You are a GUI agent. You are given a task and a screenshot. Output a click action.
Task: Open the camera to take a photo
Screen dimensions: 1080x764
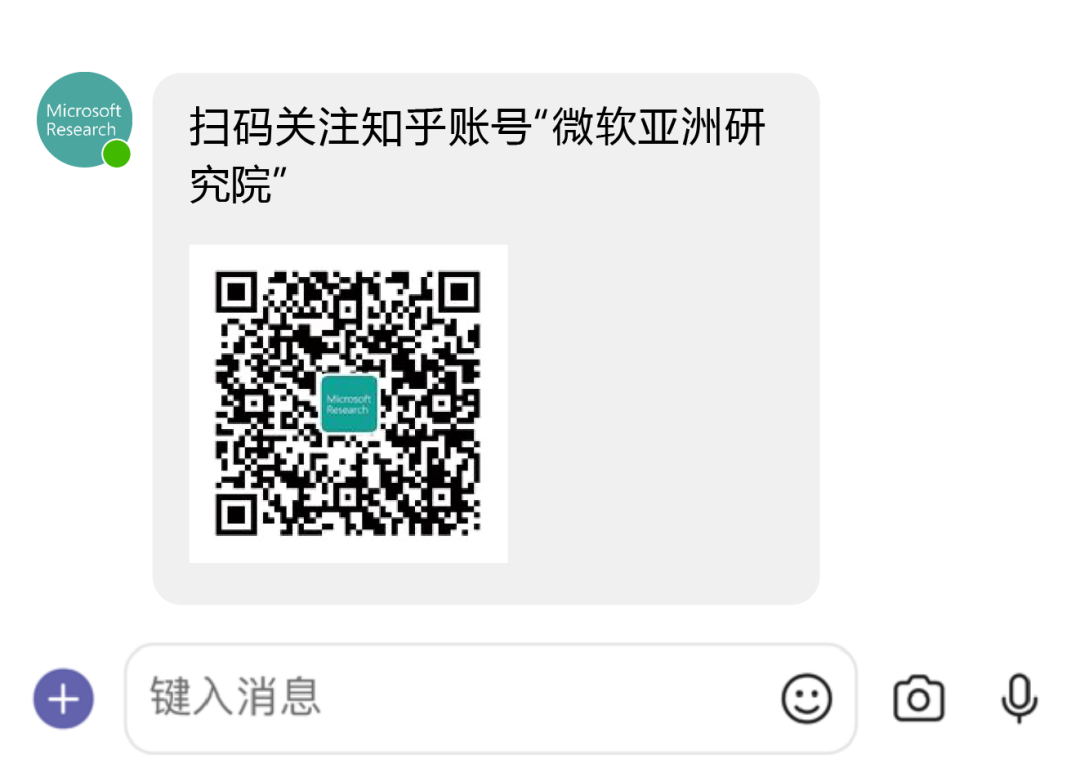pyautogui.click(x=918, y=698)
